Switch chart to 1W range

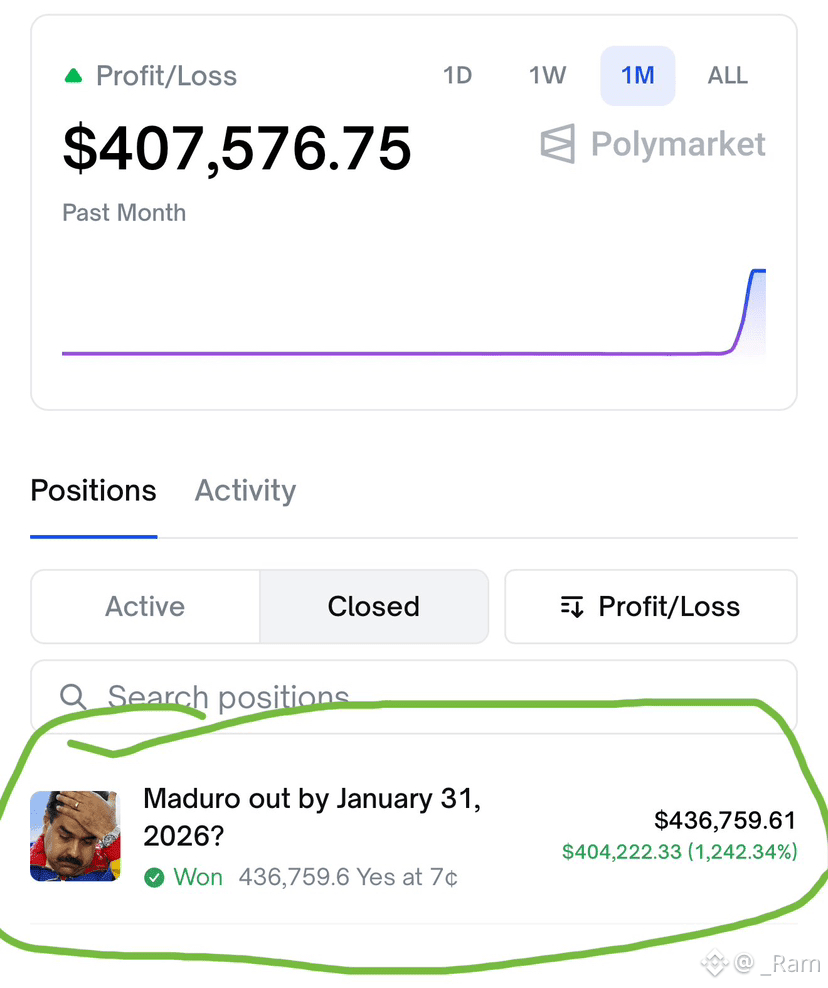[547, 76]
